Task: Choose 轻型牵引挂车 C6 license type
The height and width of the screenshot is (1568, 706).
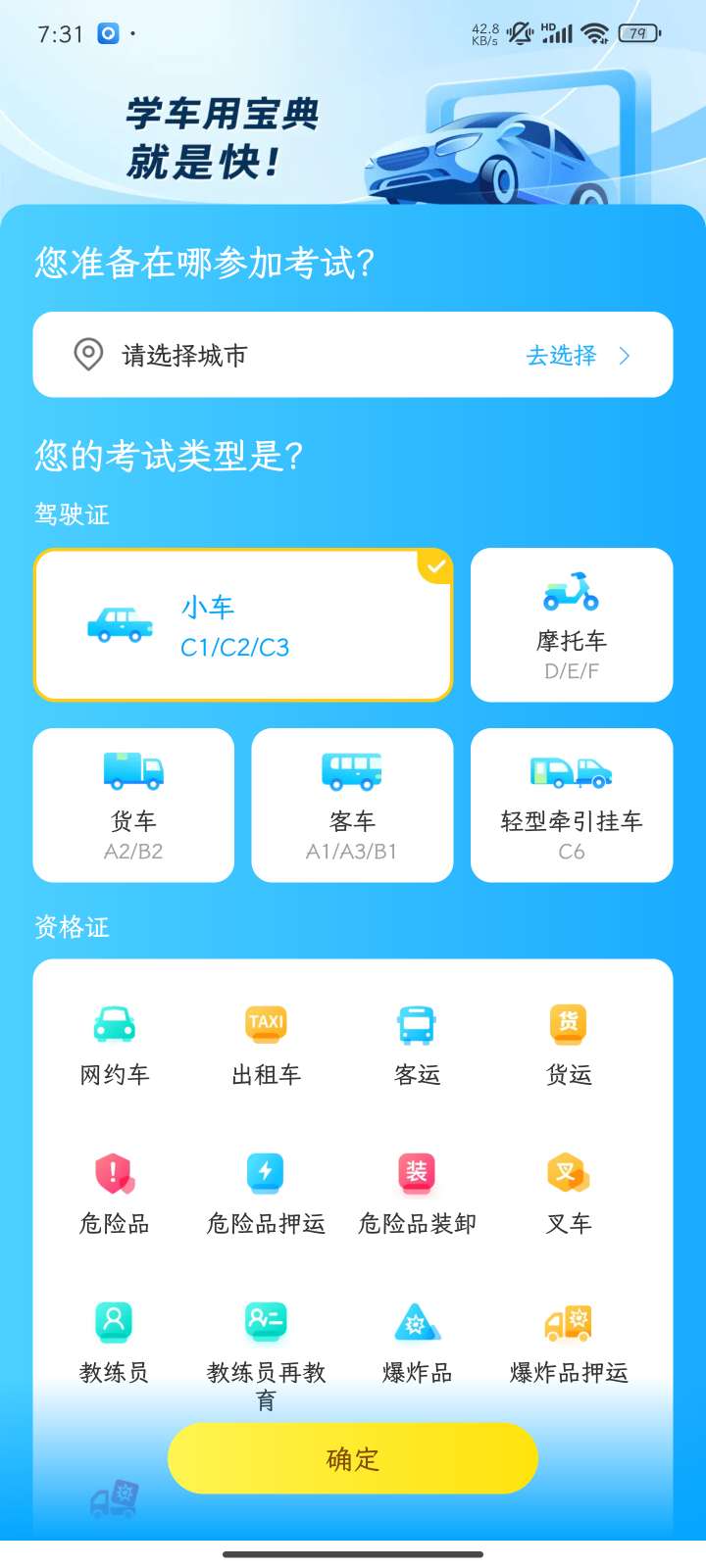Action: (571, 805)
